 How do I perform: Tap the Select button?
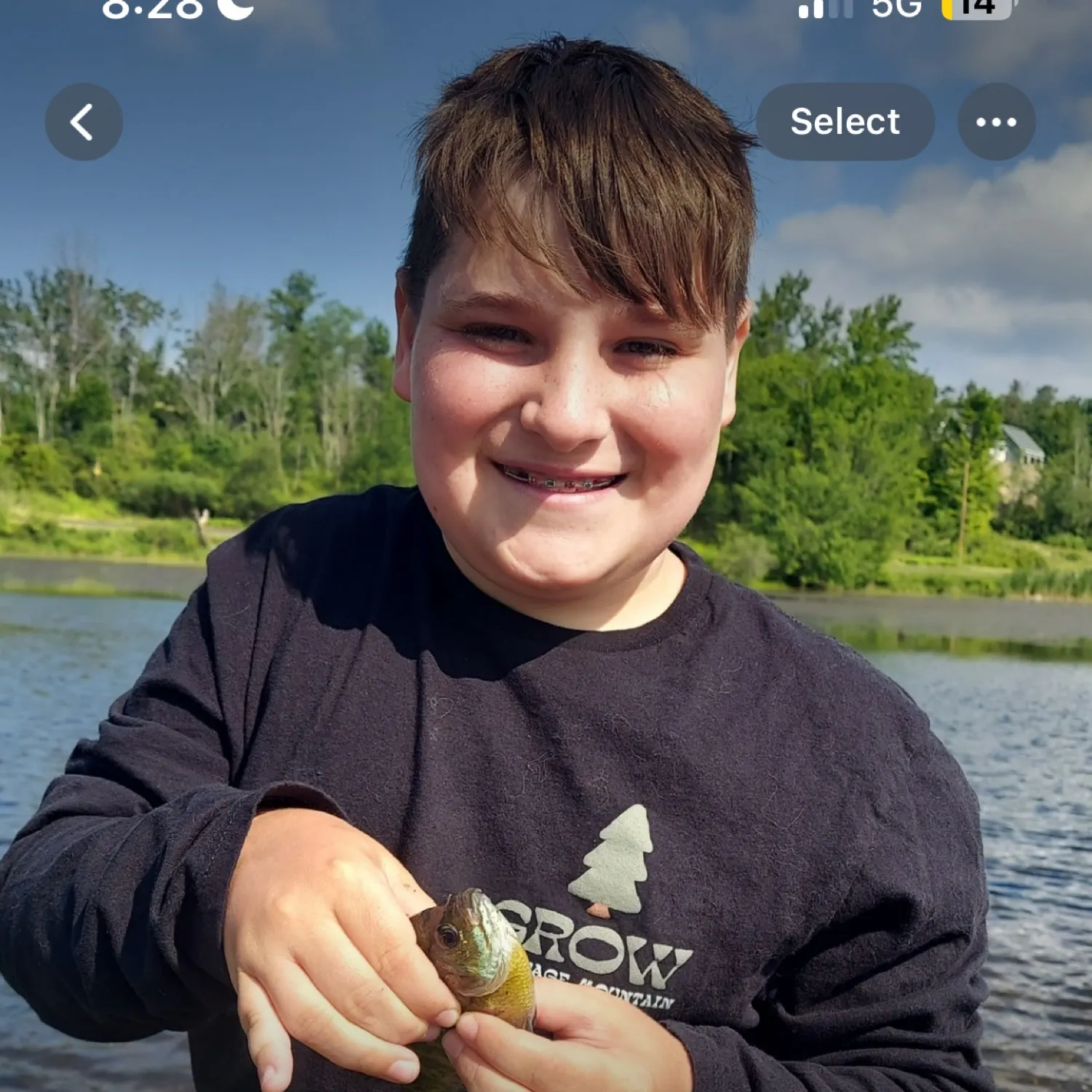tap(845, 121)
